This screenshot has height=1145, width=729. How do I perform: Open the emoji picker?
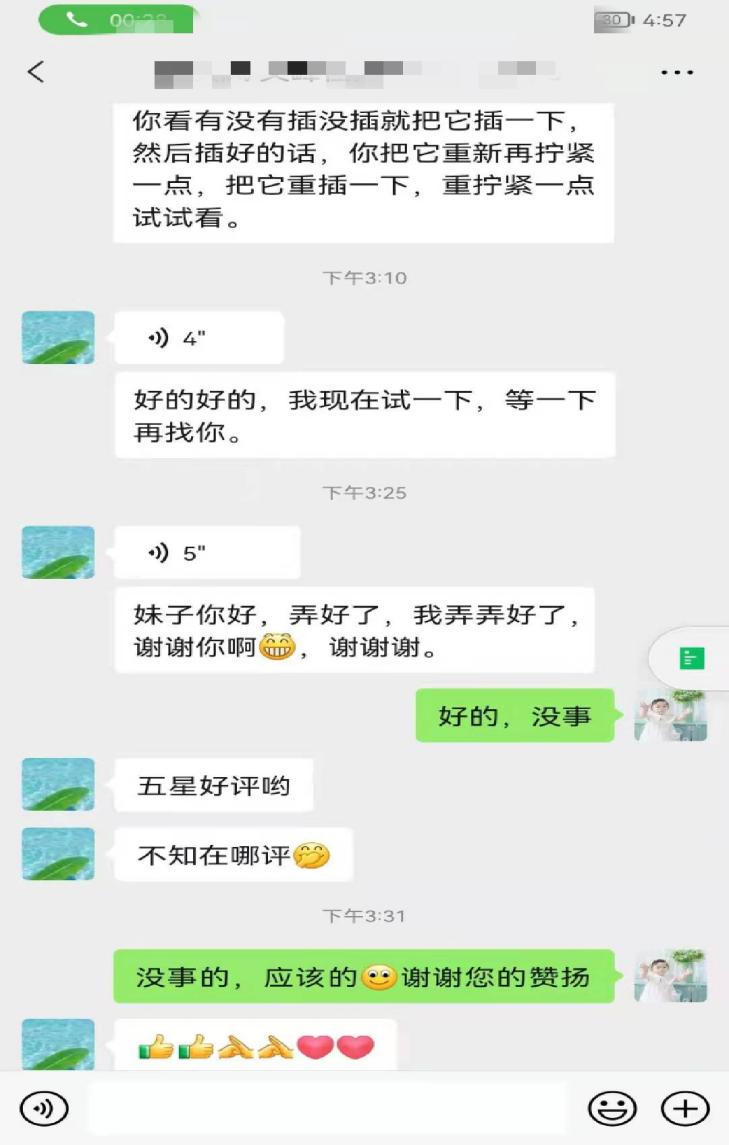(612, 1108)
